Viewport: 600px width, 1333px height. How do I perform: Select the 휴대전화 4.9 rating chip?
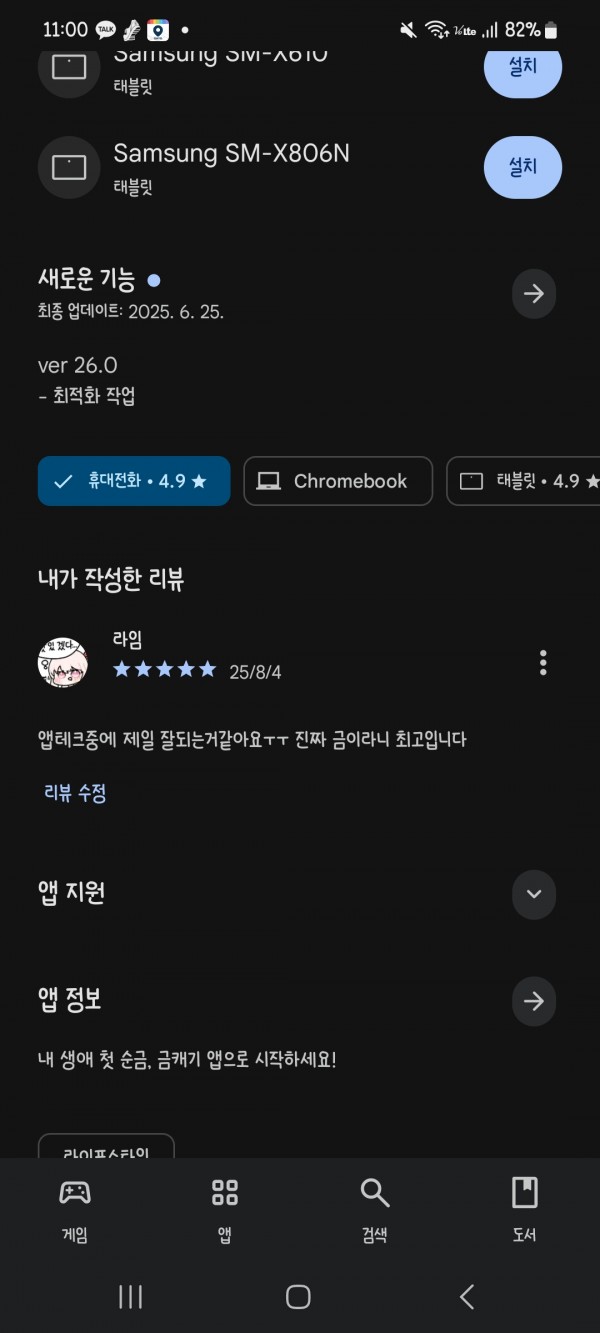click(x=134, y=481)
